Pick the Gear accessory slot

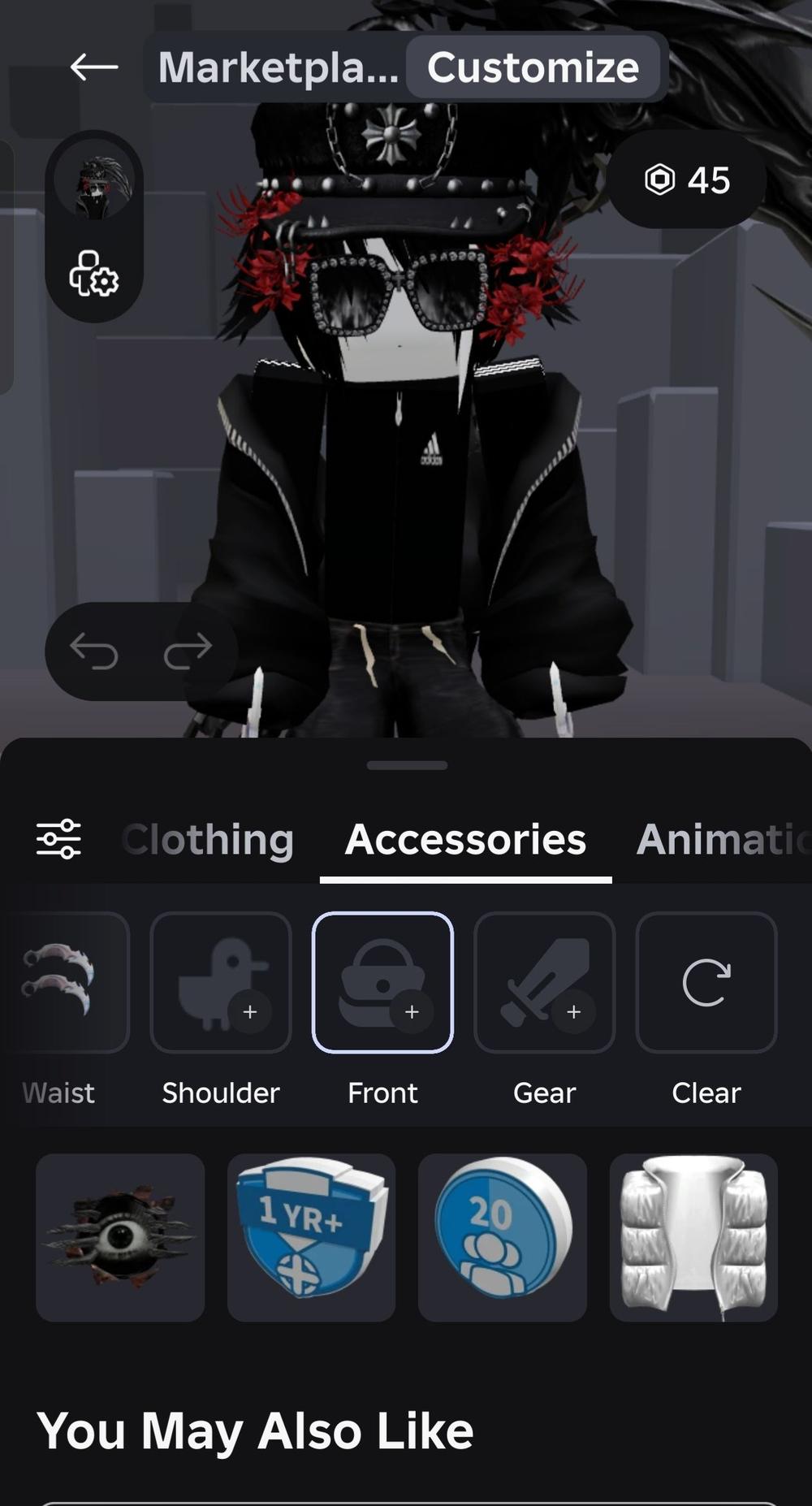[x=544, y=983]
